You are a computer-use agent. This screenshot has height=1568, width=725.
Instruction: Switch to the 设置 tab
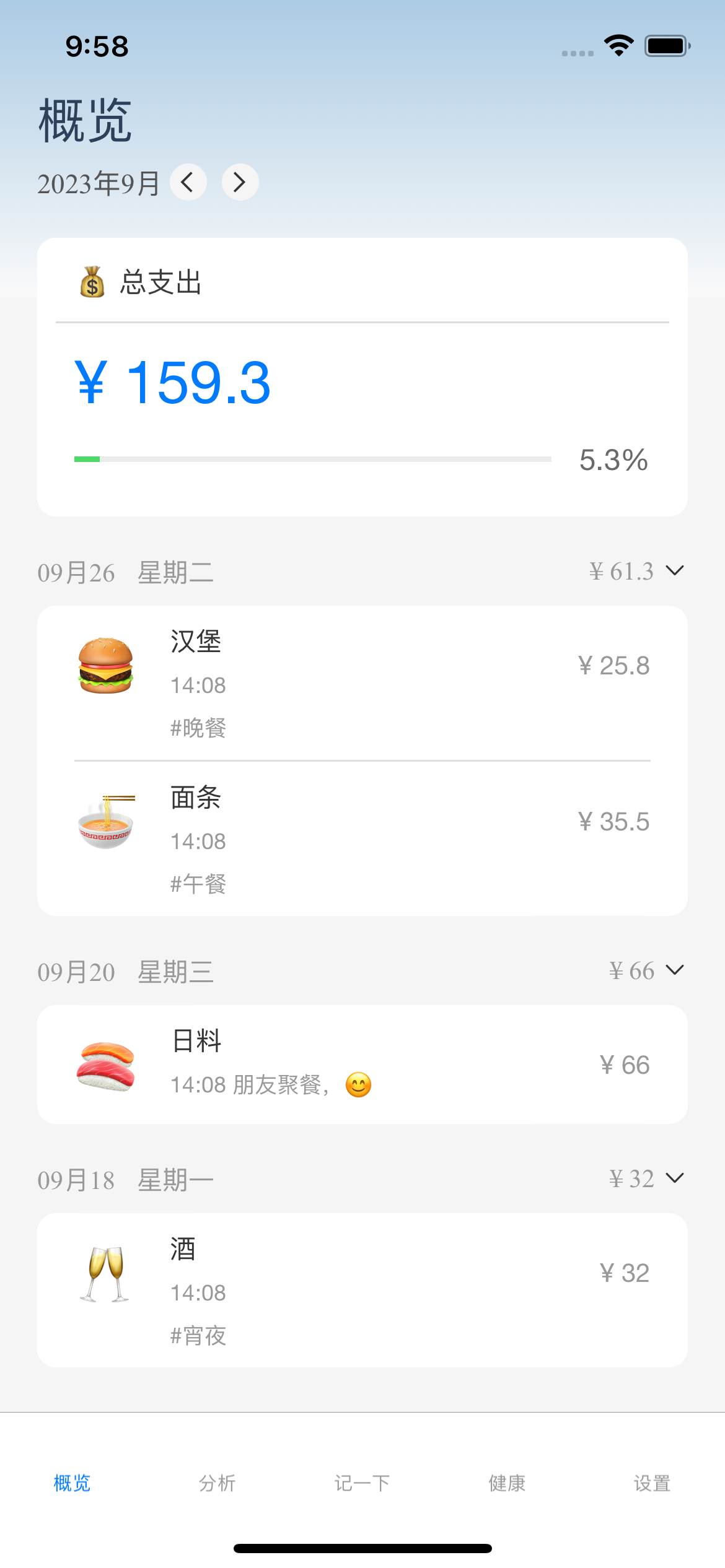click(x=652, y=1483)
